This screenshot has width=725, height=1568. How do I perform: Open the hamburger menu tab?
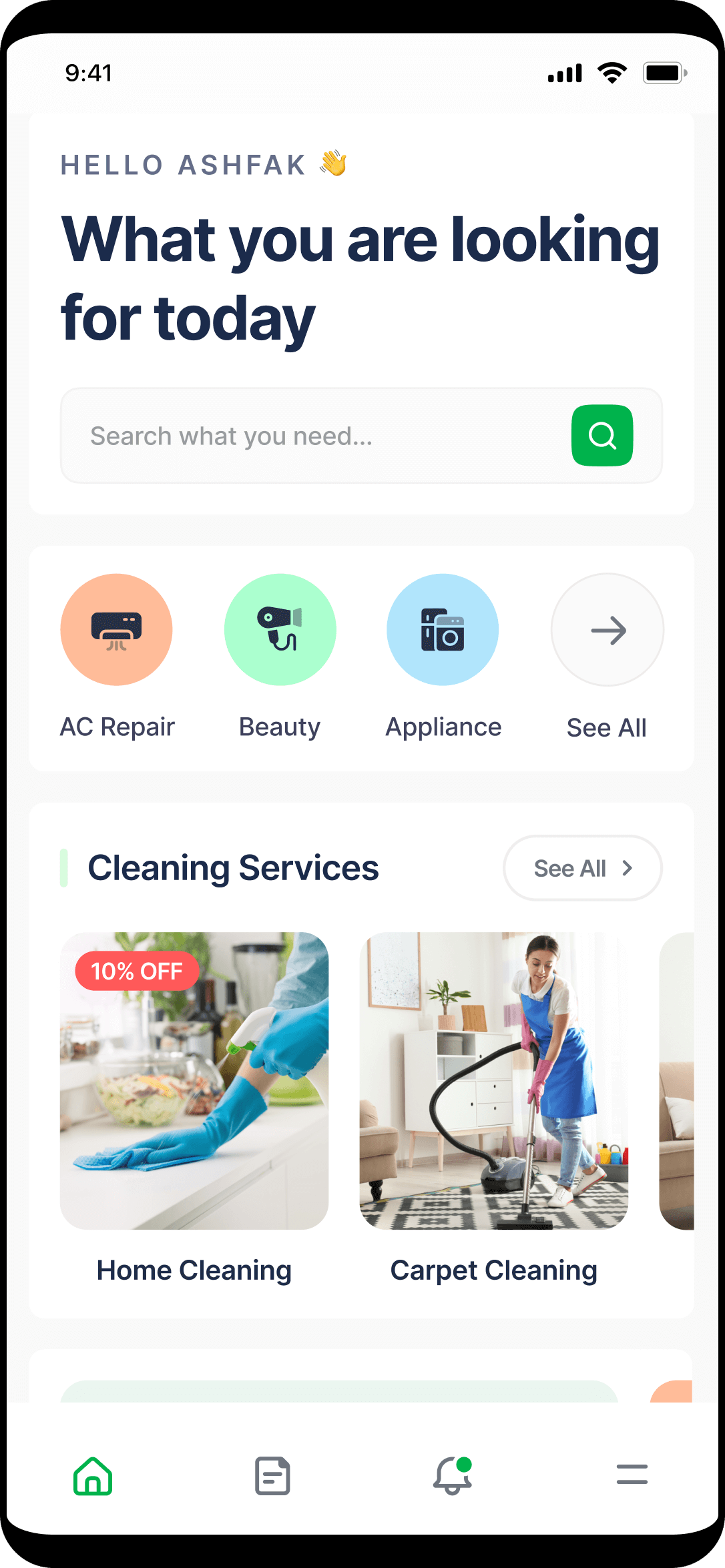[632, 1475]
